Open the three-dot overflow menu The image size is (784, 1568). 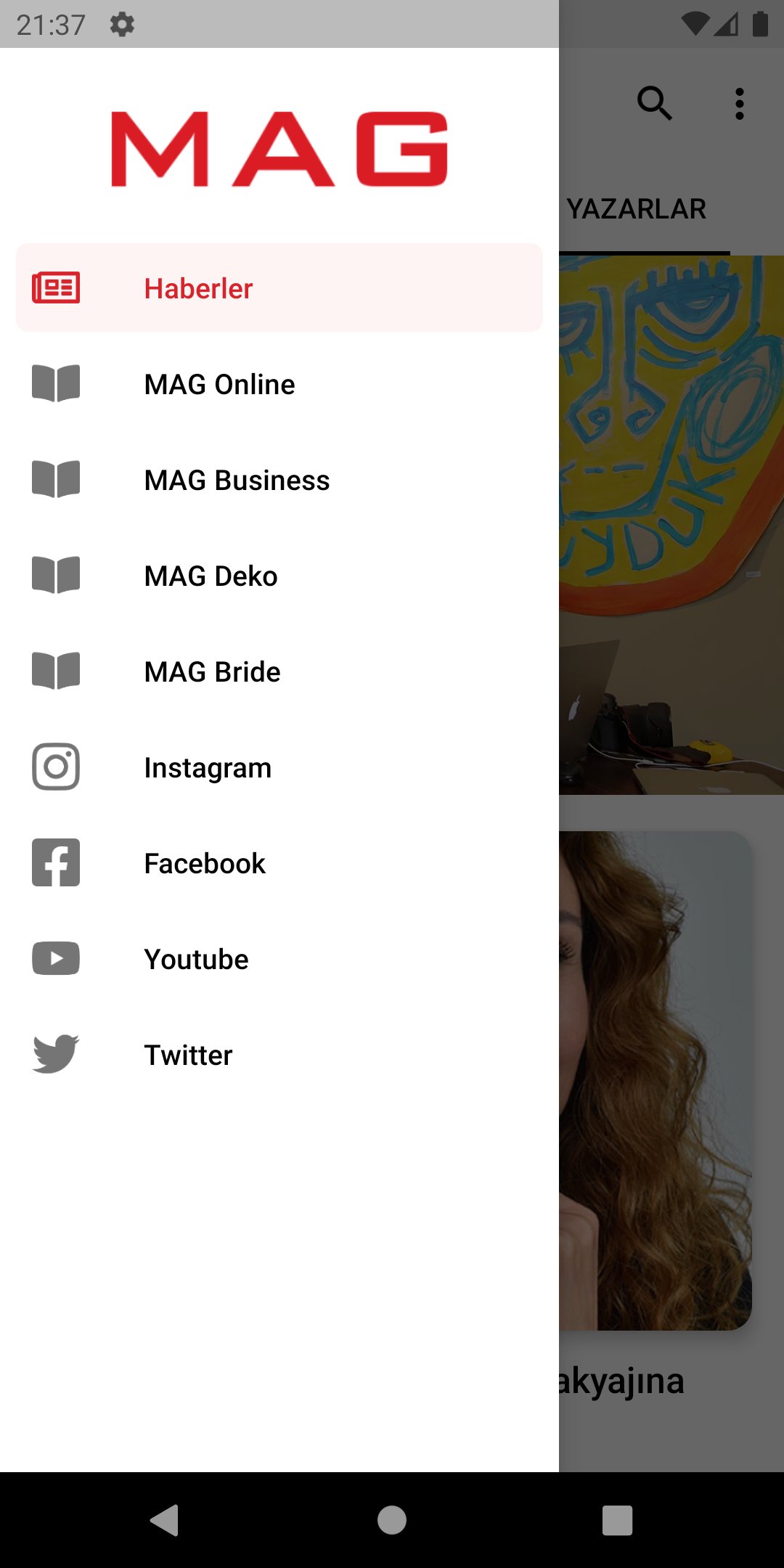[740, 103]
